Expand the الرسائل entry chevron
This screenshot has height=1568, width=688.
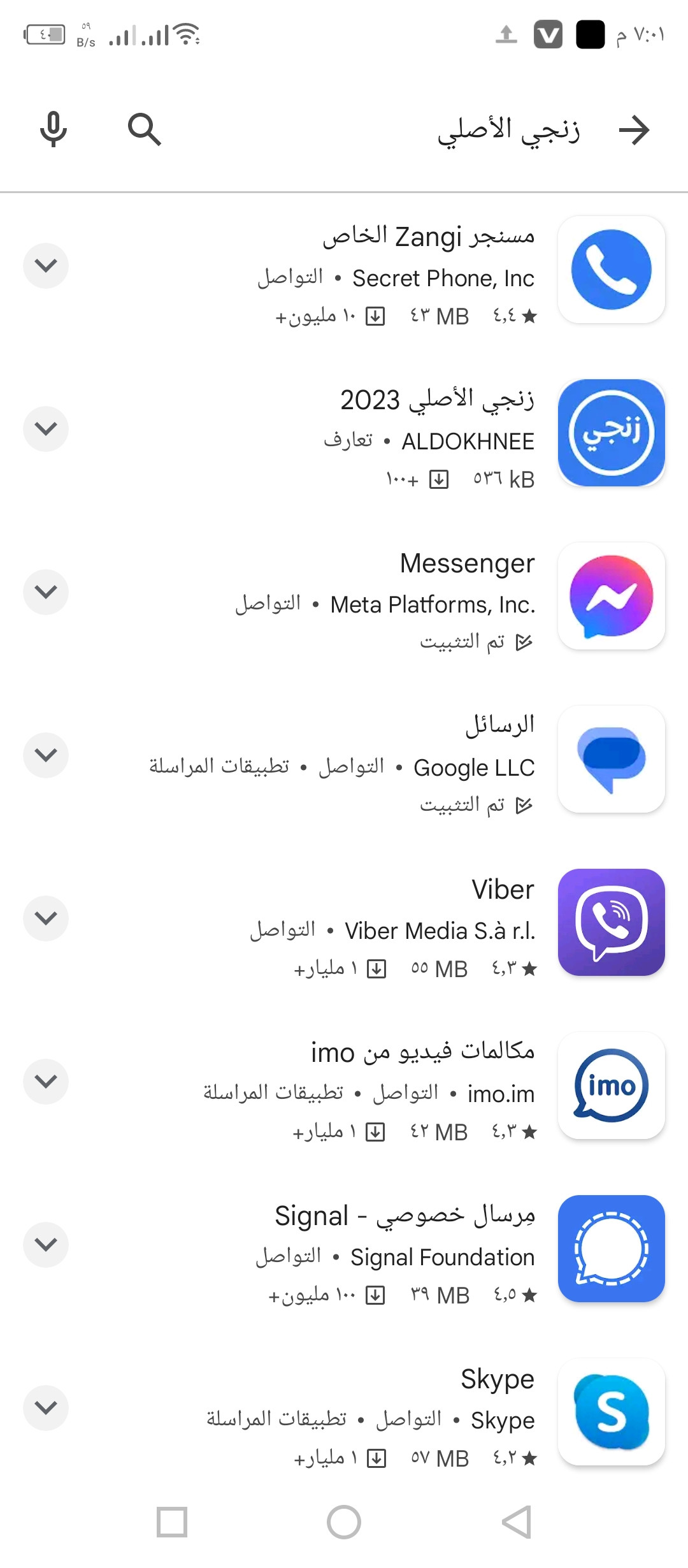(46, 755)
